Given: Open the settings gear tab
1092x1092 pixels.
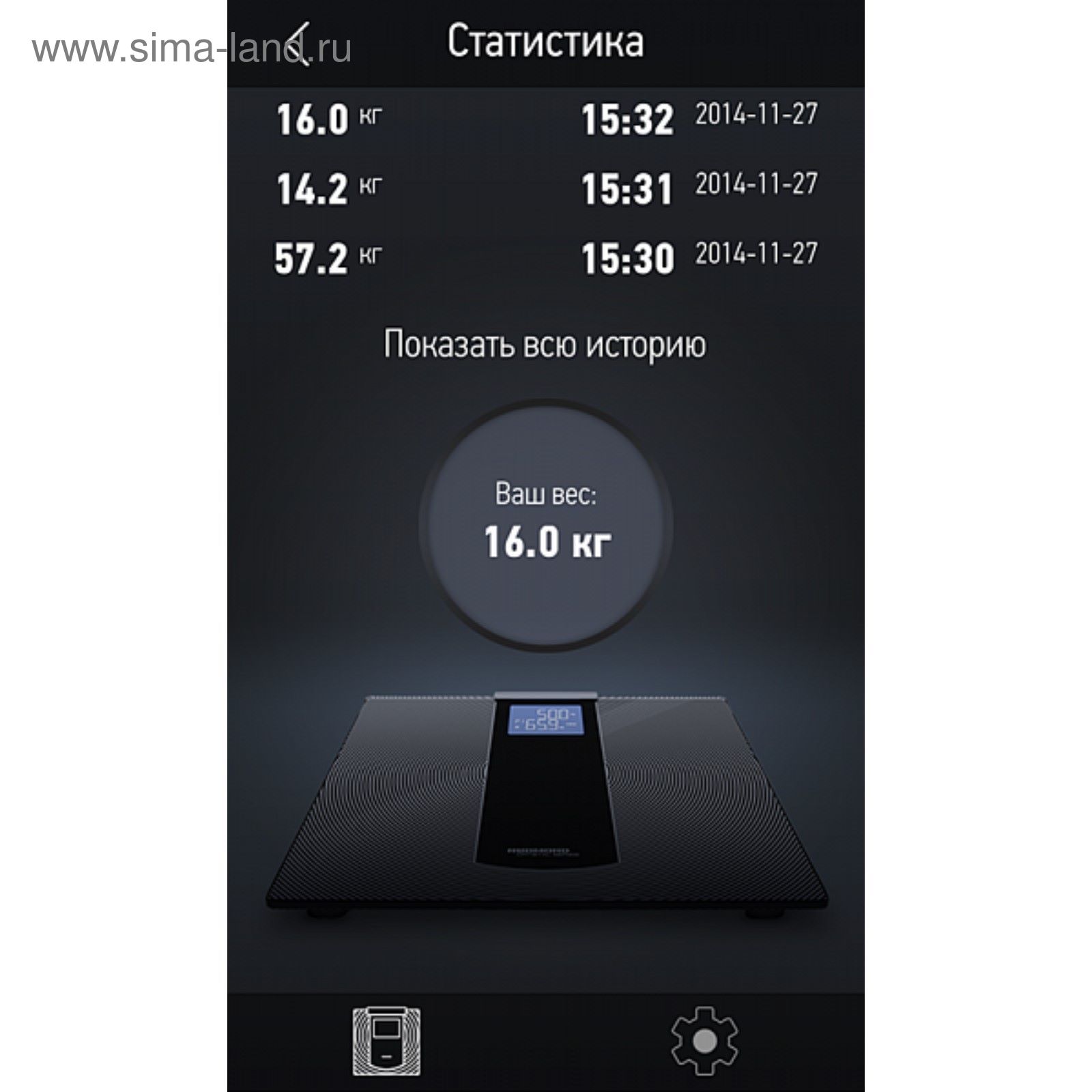Looking at the screenshot, I should pyautogui.click(x=704, y=1041).
